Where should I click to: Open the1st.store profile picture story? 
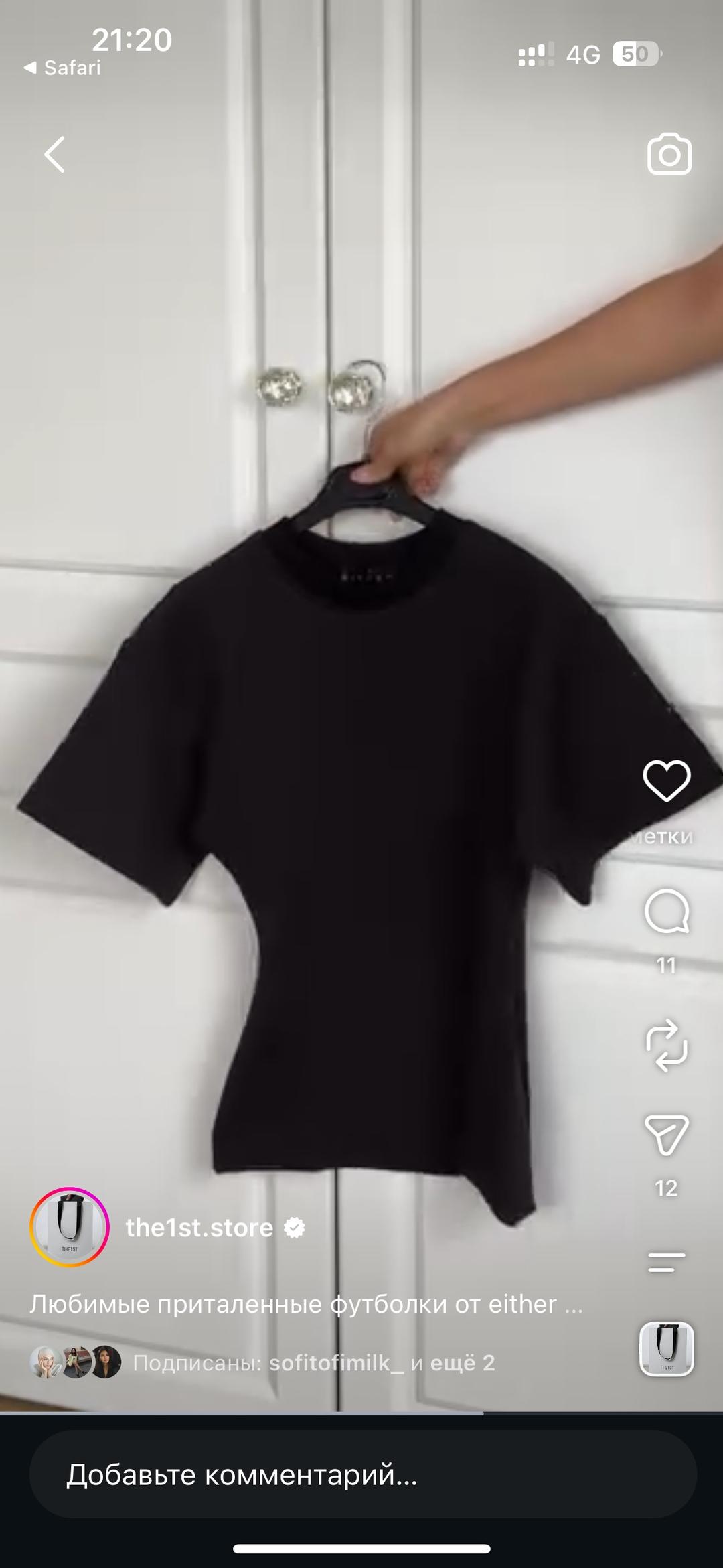(x=70, y=1227)
